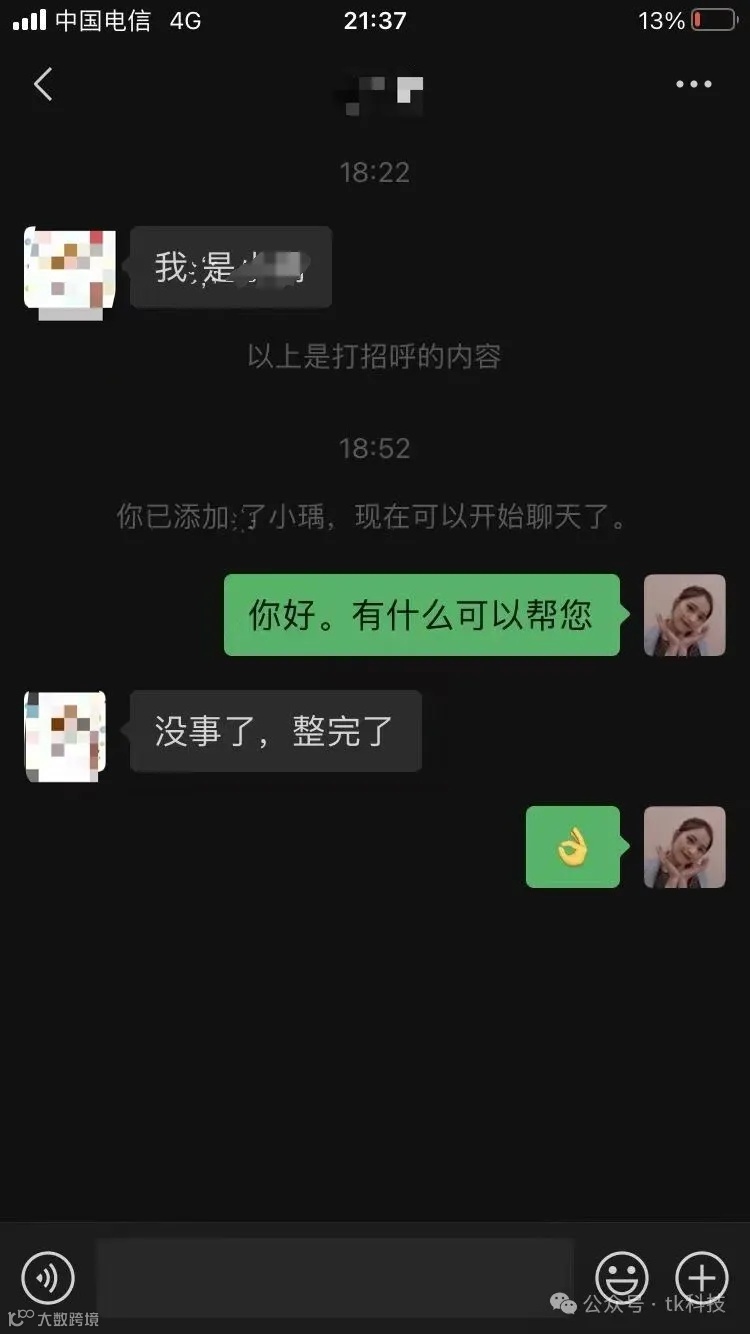This screenshot has height=1334, width=750.
Task: Open the contact's avatar beside 没事了,整完了
Action: coord(65,736)
